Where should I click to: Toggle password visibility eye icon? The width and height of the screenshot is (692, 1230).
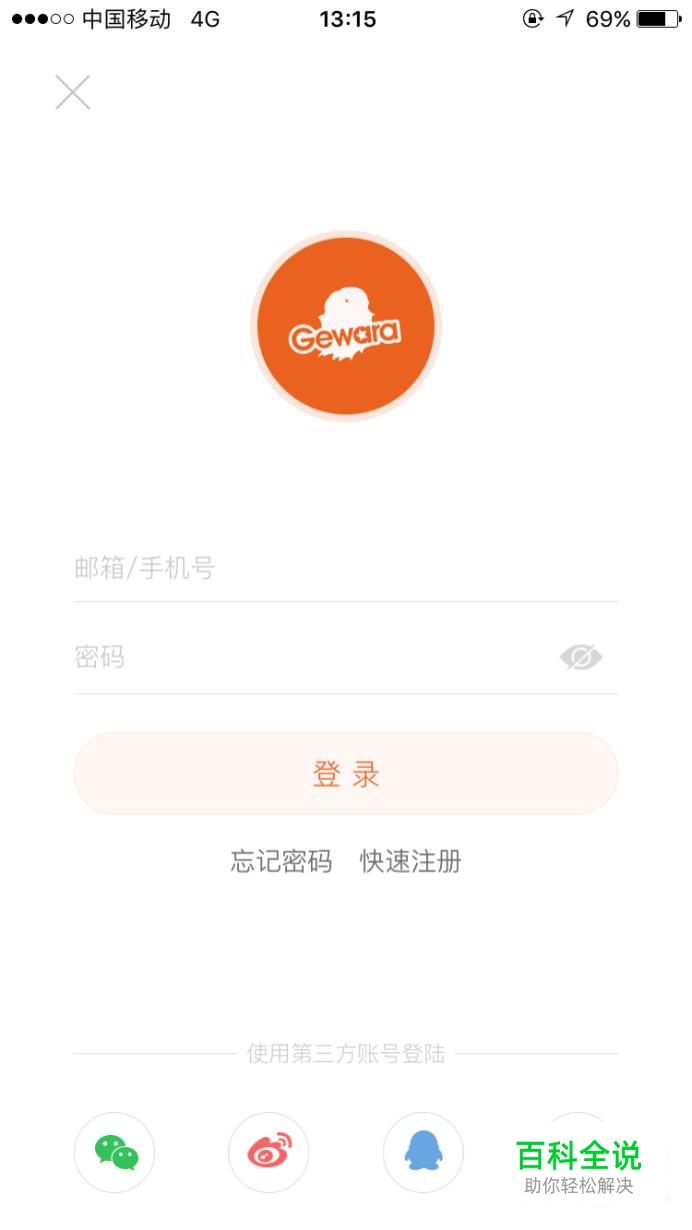pyautogui.click(x=581, y=657)
